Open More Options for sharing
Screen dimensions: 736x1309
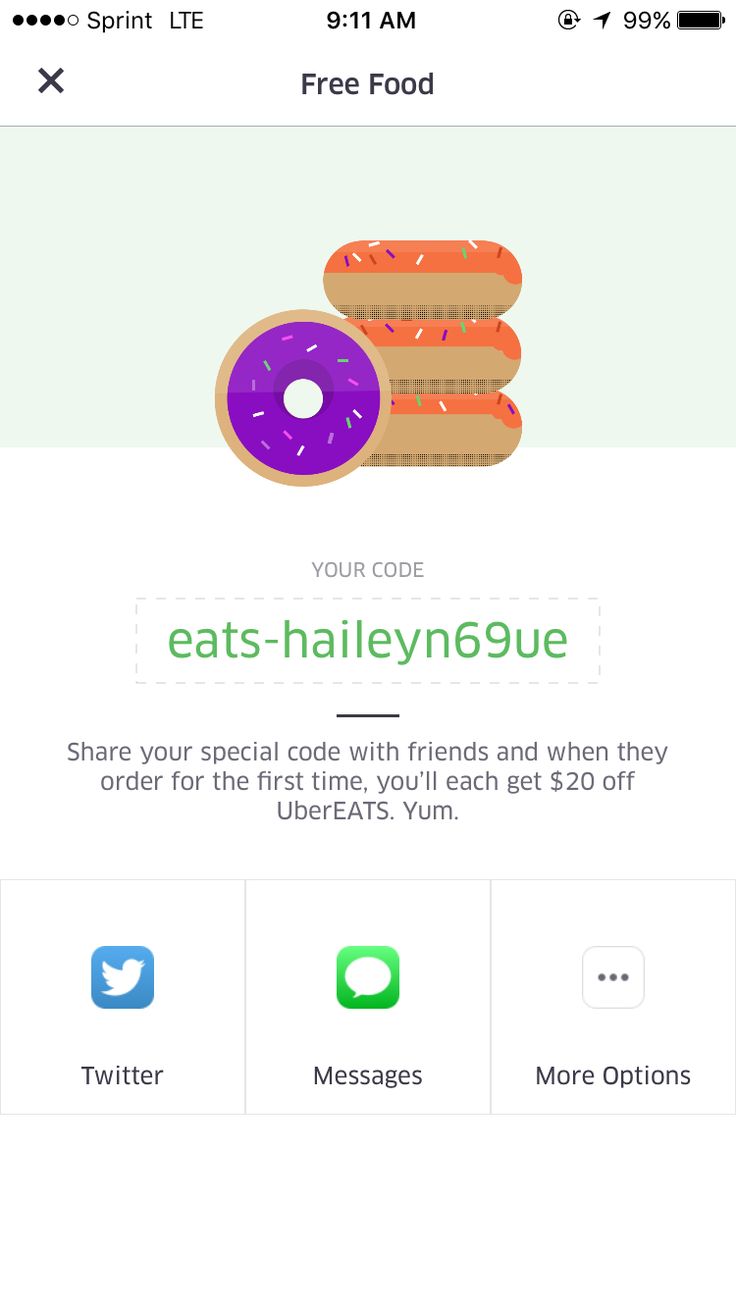(x=613, y=997)
